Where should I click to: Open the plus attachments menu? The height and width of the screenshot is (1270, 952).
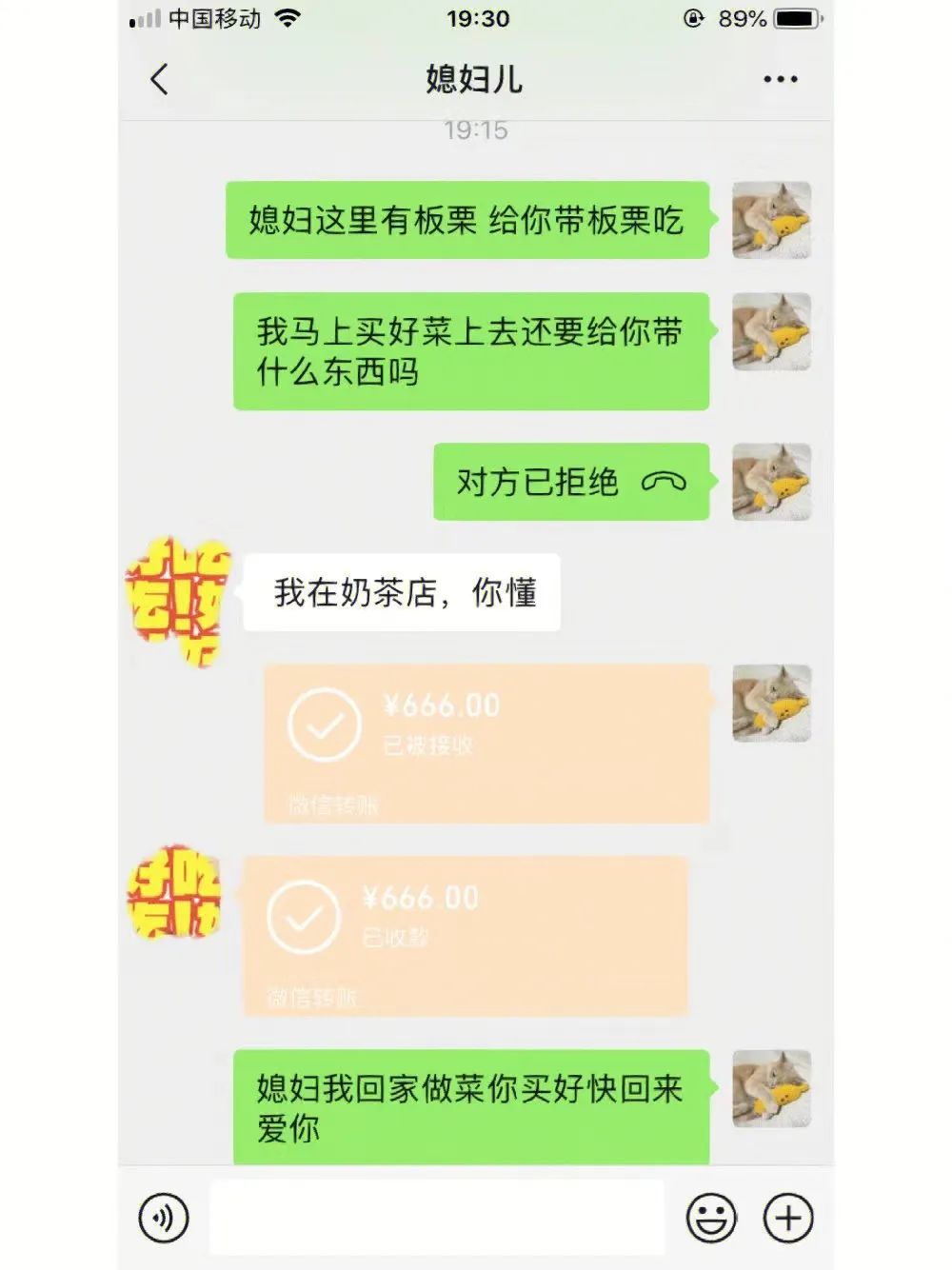(x=788, y=1218)
